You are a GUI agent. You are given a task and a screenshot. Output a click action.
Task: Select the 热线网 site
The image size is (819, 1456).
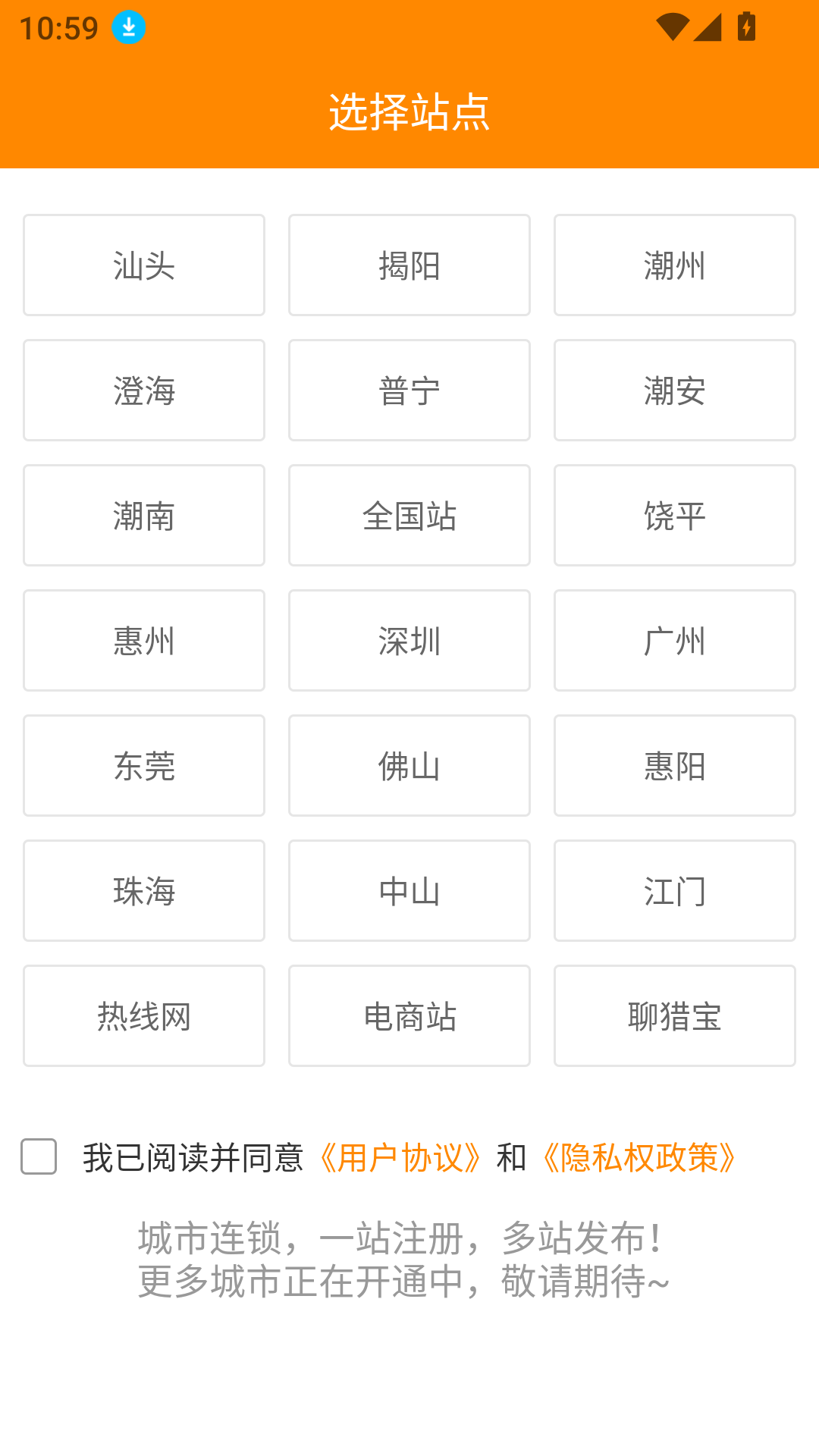(144, 1015)
